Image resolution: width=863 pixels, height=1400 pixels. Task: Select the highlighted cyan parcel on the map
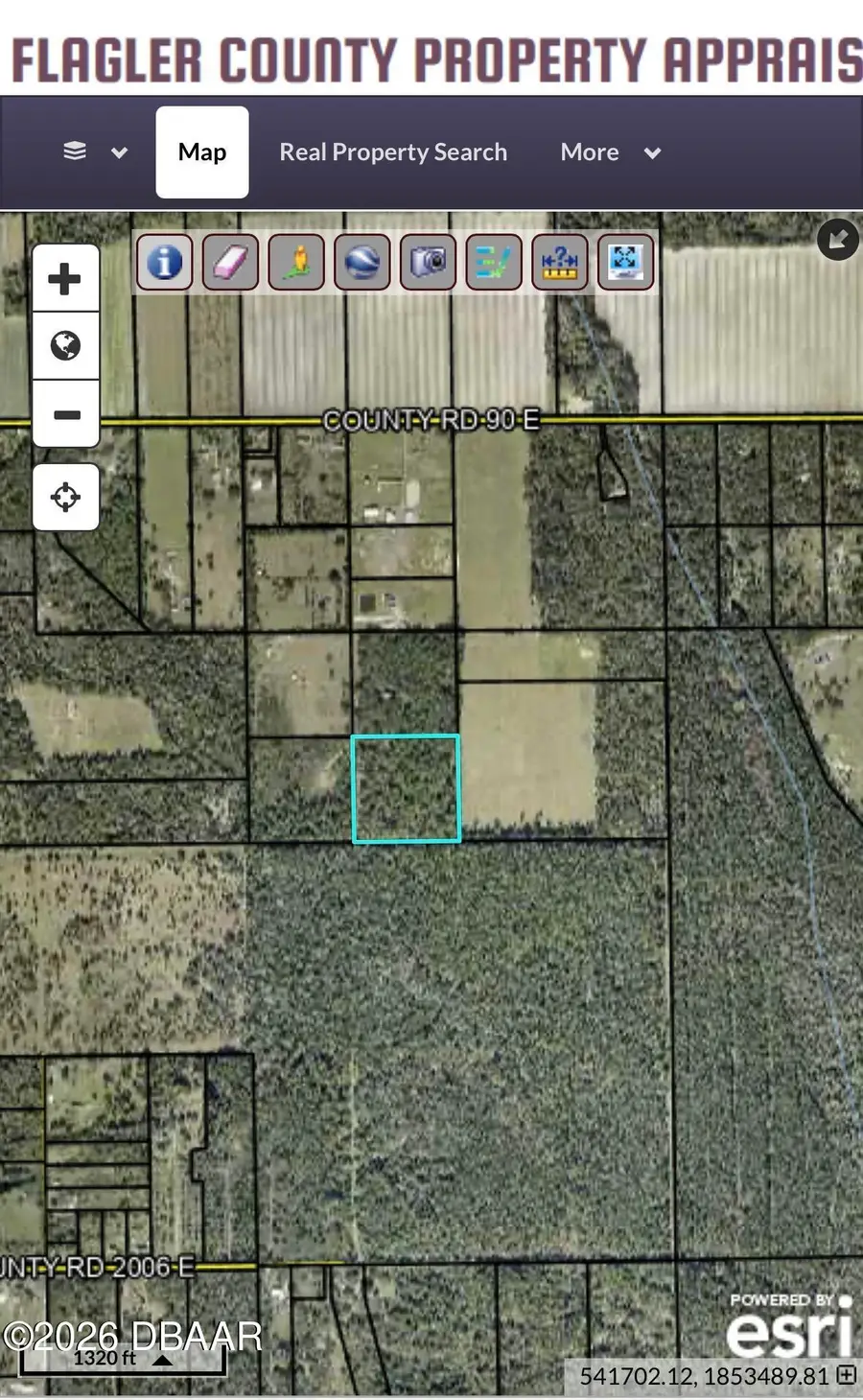[x=406, y=787]
